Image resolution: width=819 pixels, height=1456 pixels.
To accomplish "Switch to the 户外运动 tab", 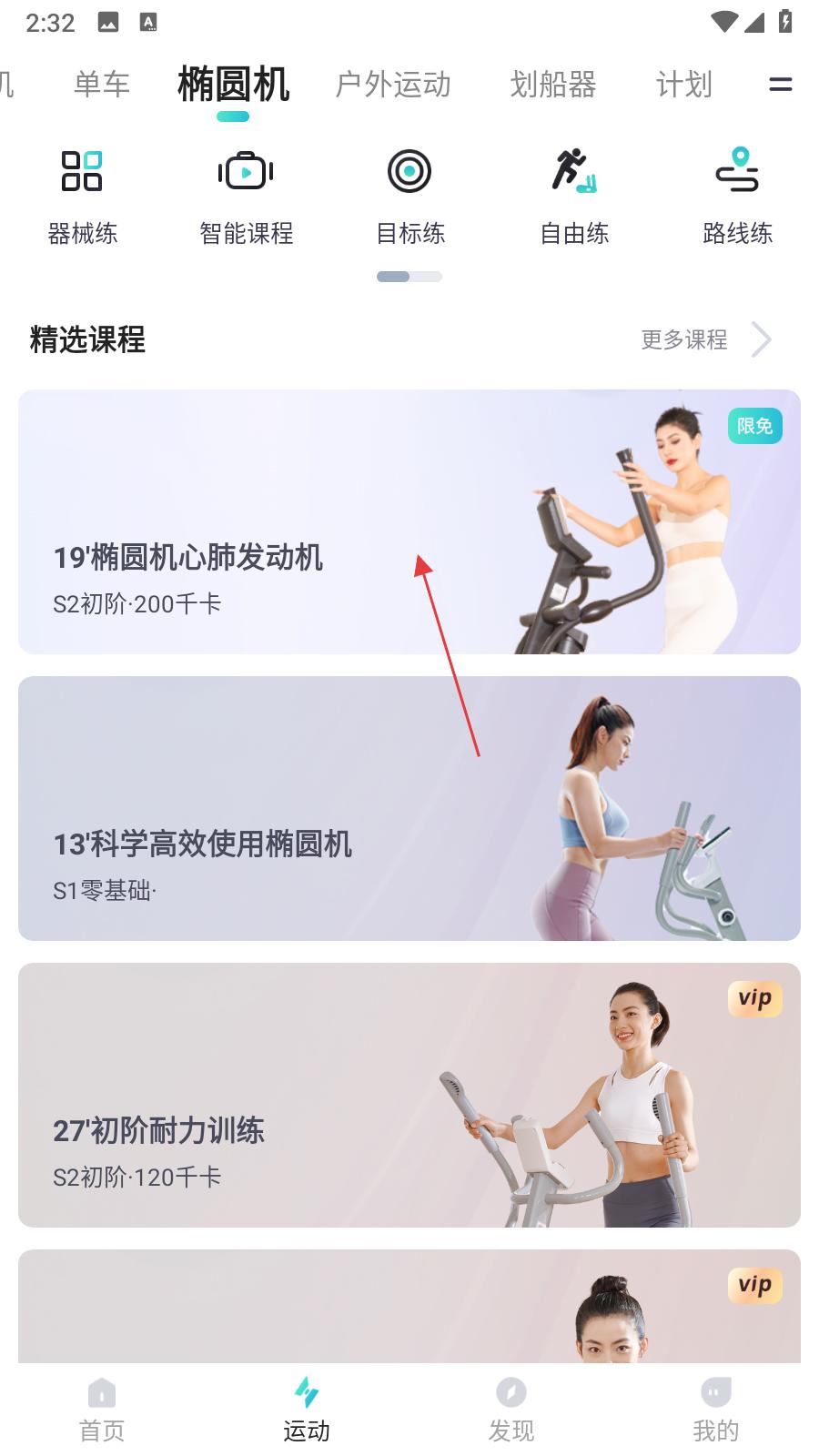I will (x=393, y=85).
